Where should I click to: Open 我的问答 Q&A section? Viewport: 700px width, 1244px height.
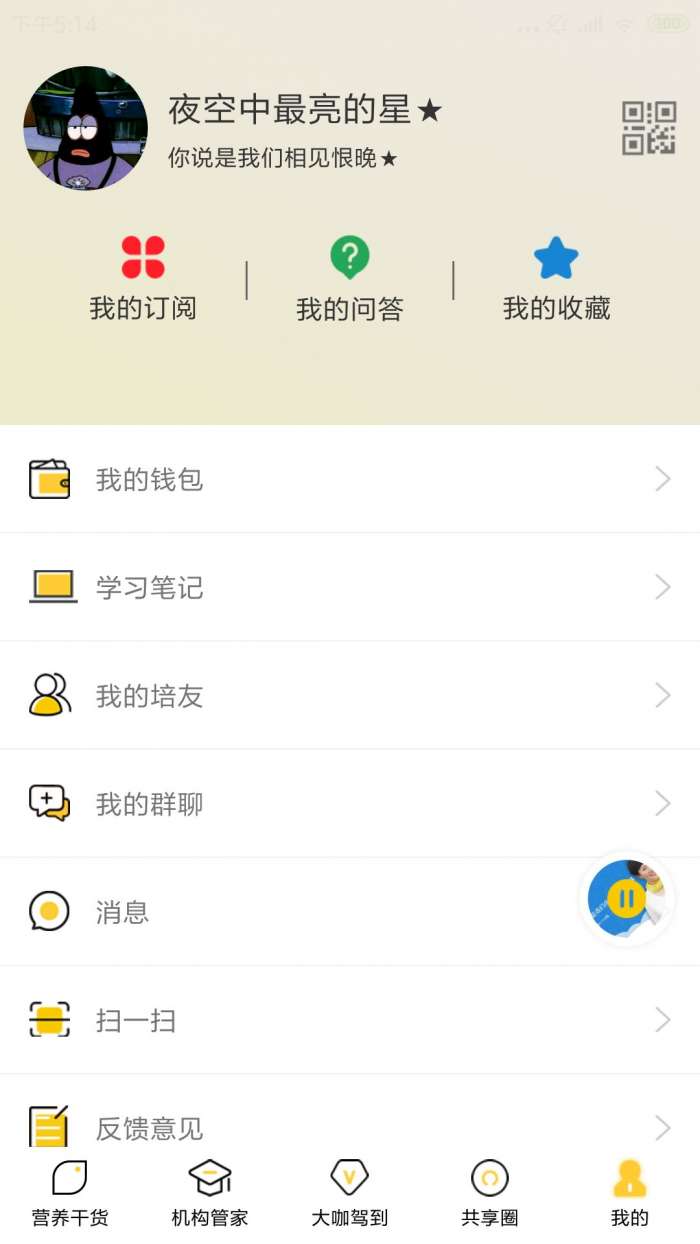coord(350,279)
